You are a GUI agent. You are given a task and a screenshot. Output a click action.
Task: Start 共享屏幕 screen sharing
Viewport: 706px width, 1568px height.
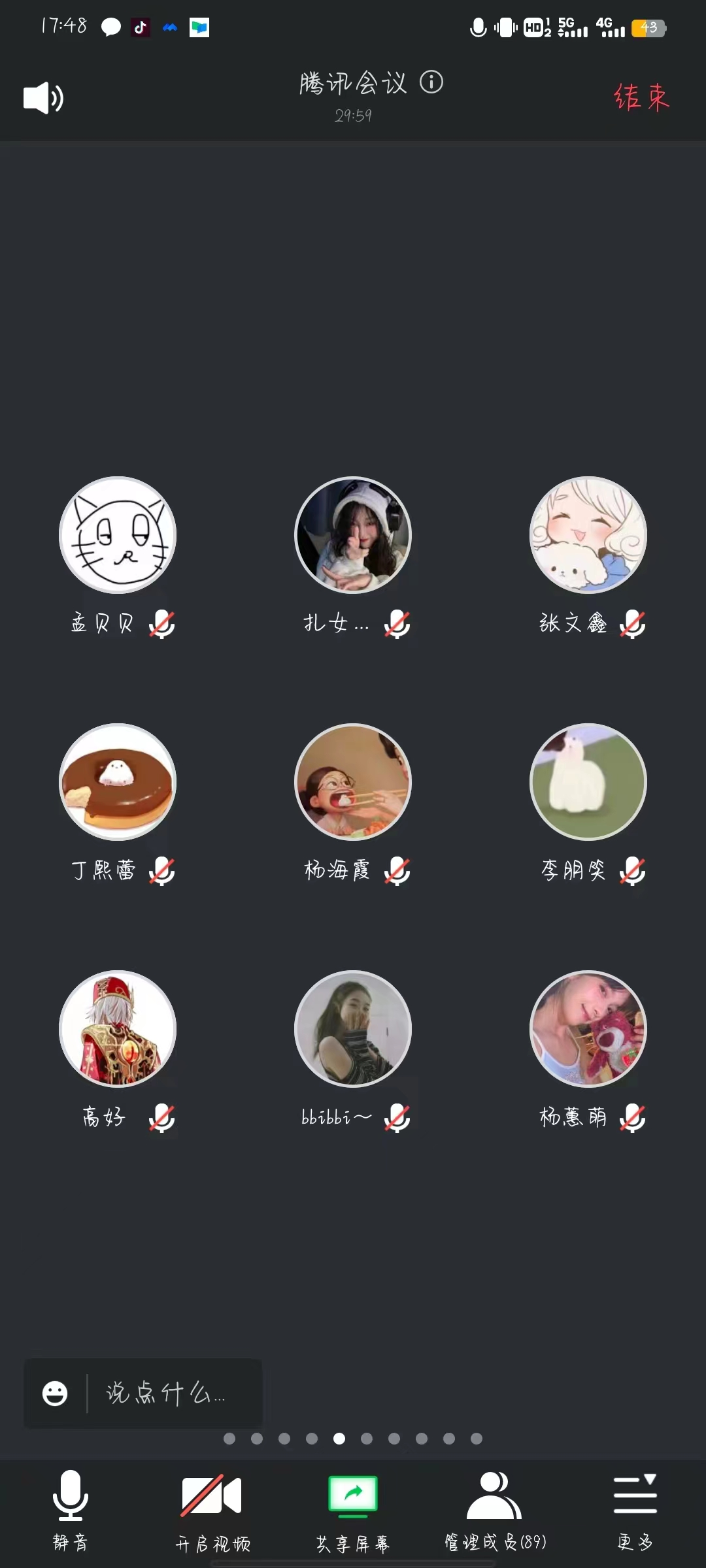coord(353,1510)
